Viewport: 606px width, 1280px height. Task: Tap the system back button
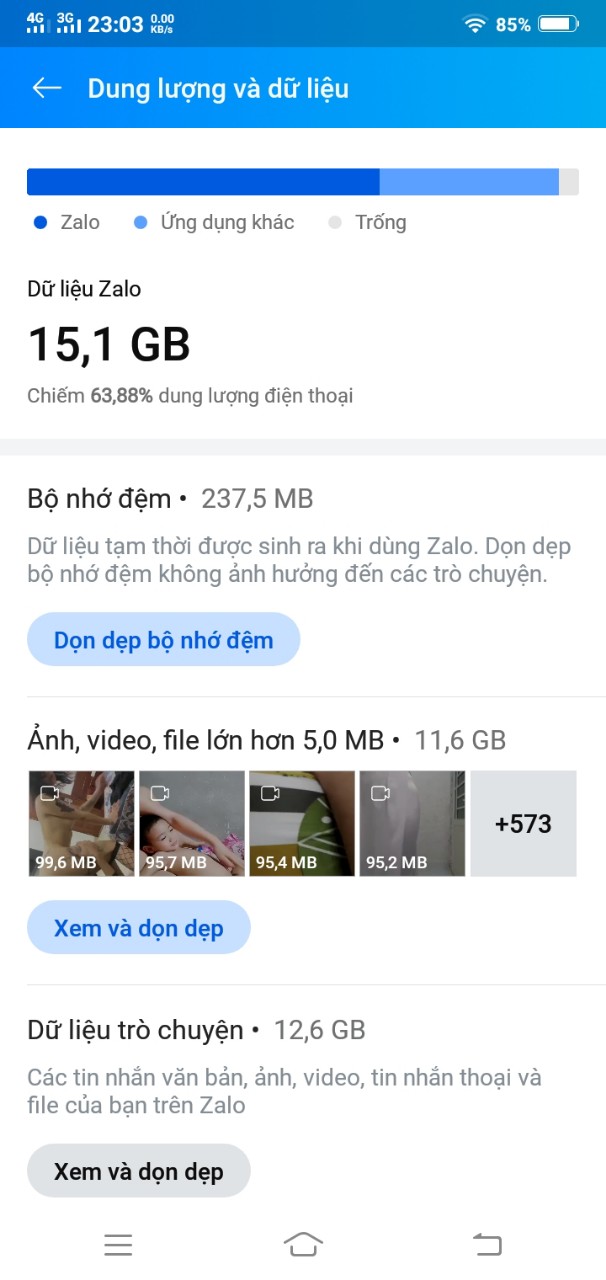click(x=487, y=1244)
